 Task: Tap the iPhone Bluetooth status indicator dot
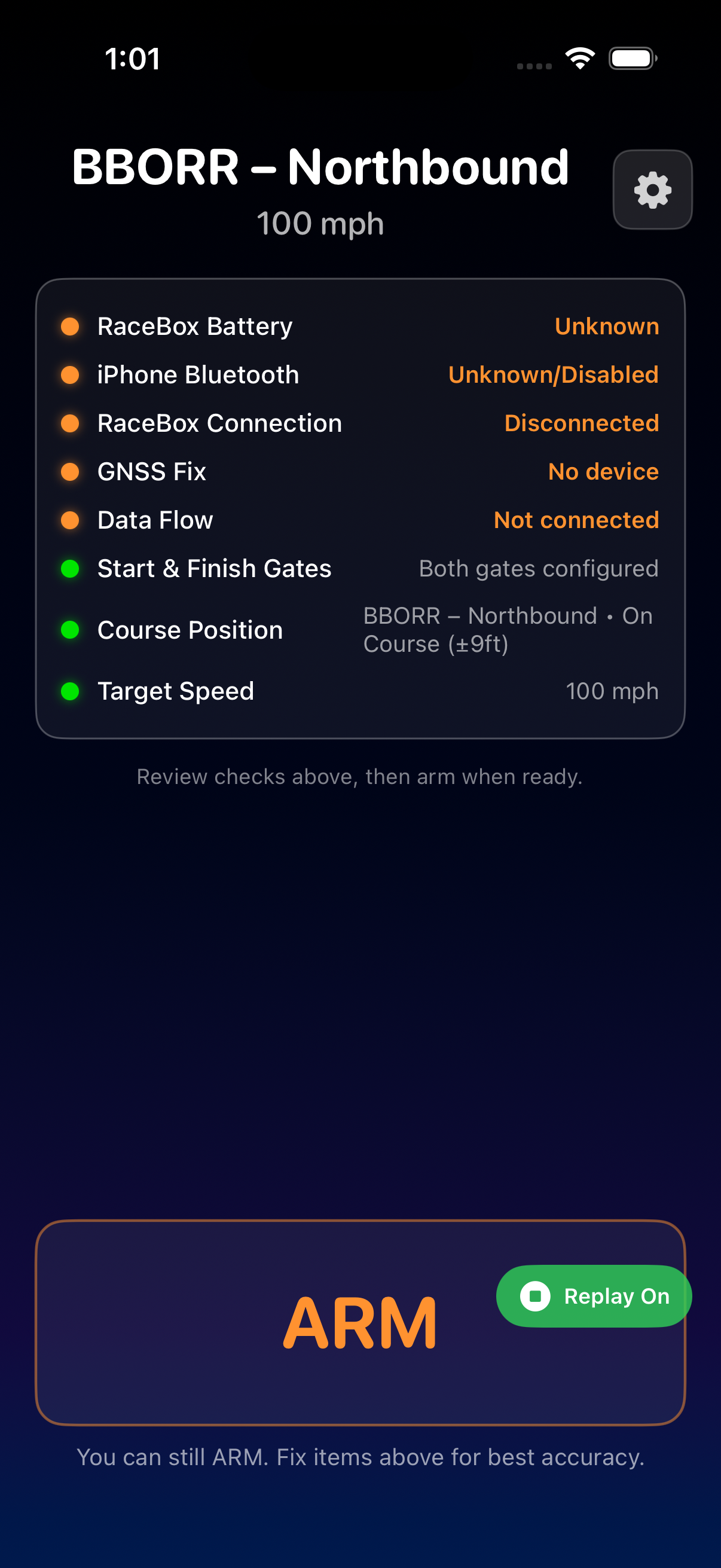[x=70, y=374]
